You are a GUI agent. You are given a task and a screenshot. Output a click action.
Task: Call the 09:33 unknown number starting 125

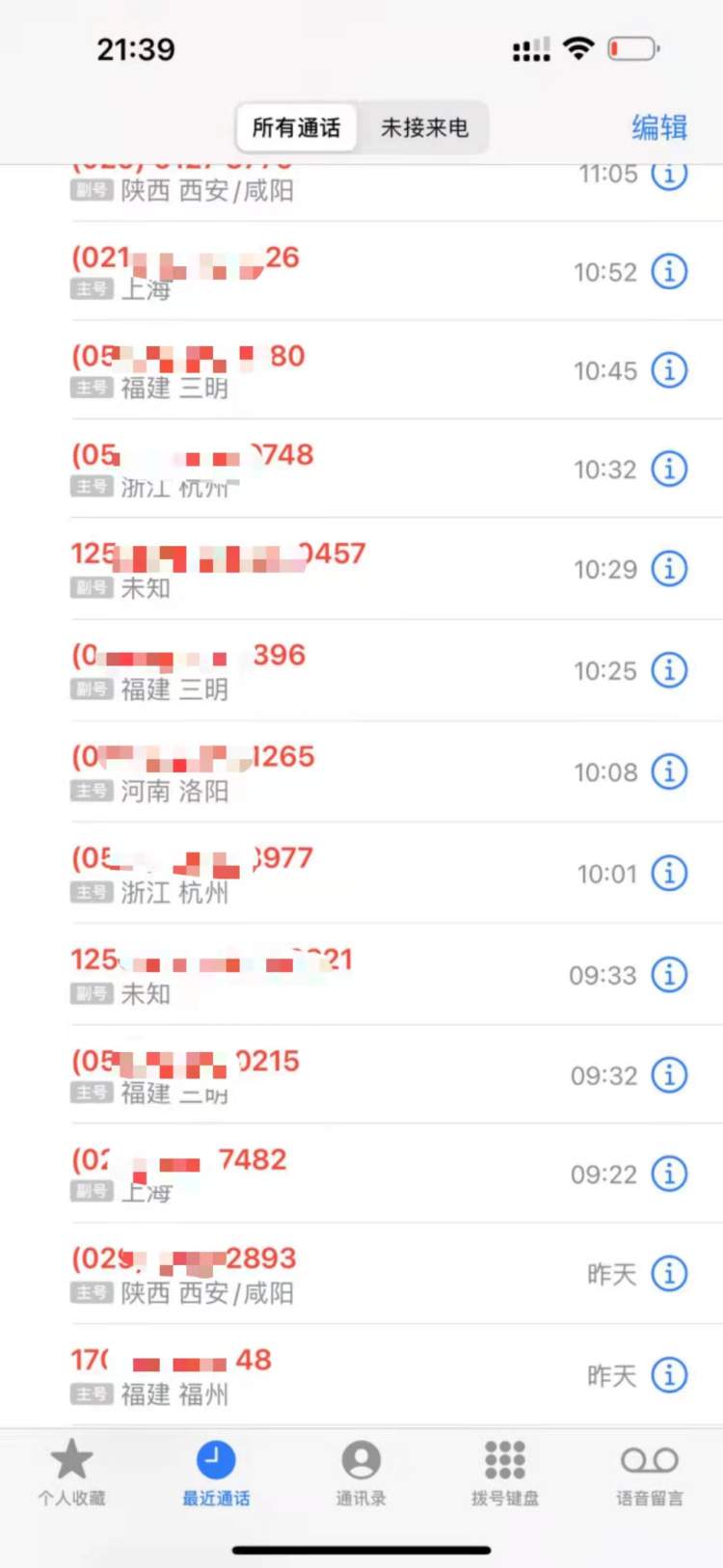point(289,974)
